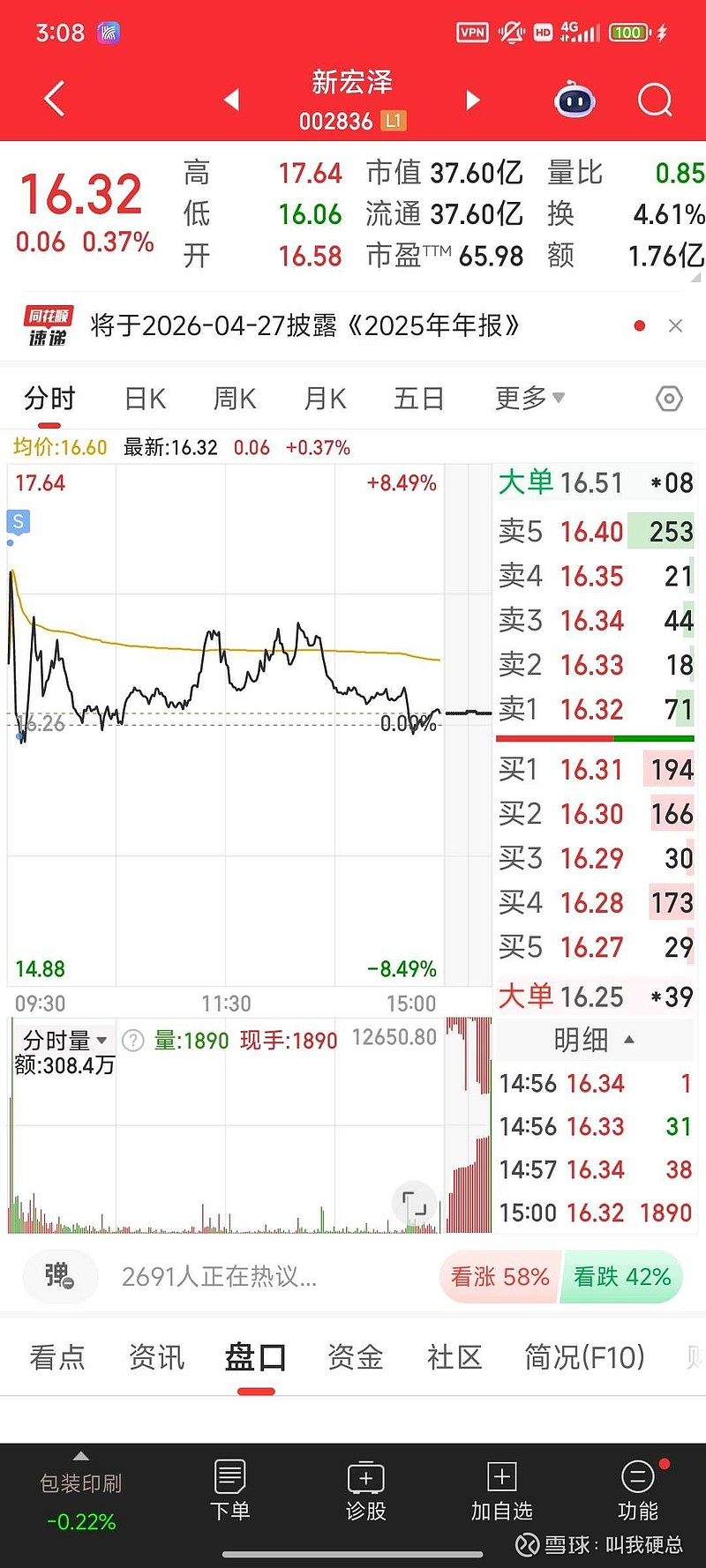706x1568 pixels.
Task: Tap the search magnifier icon
Action: pyautogui.click(x=654, y=100)
